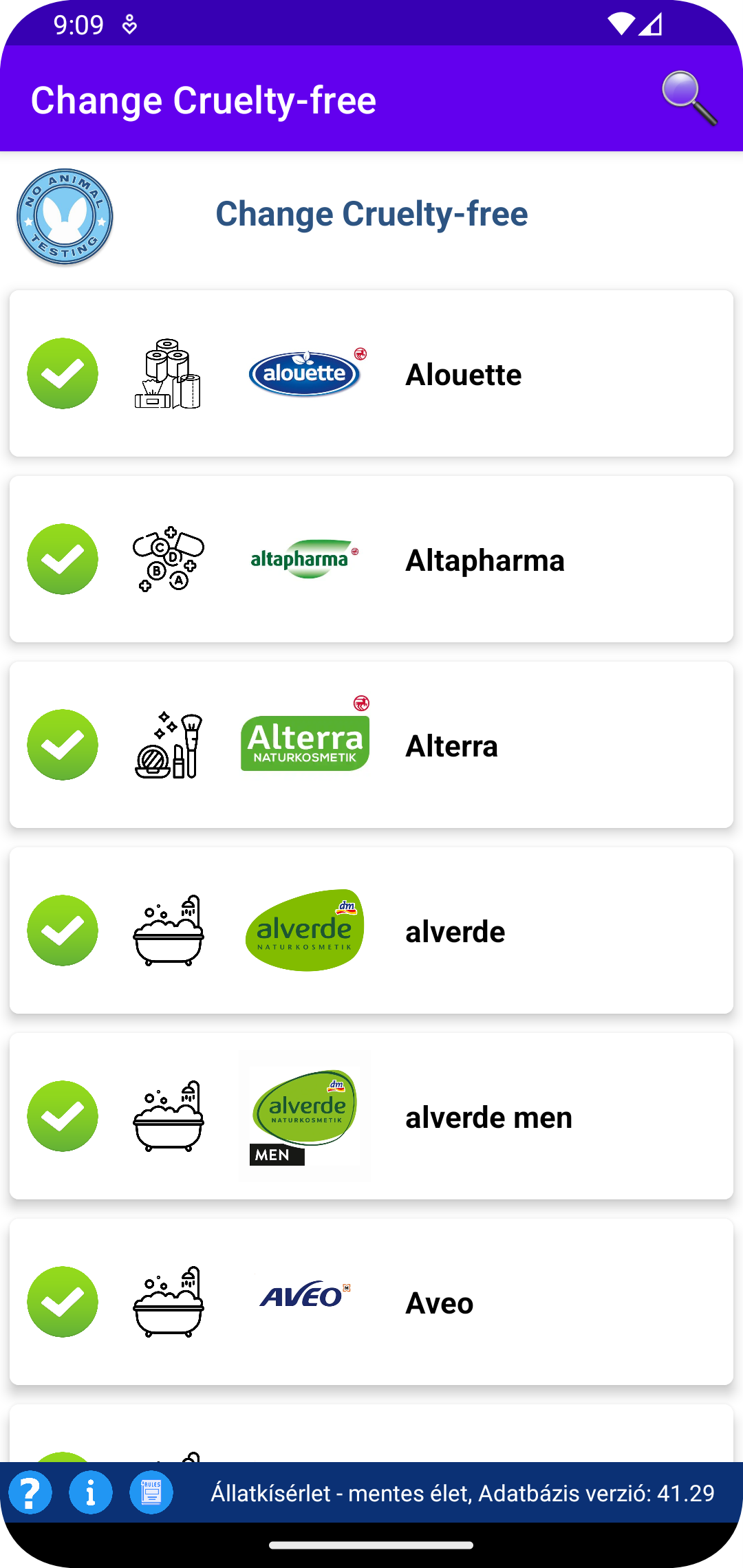This screenshot has height=1568, width=743.
Task: Open the Alouette brand row
Action: point(371,373)
